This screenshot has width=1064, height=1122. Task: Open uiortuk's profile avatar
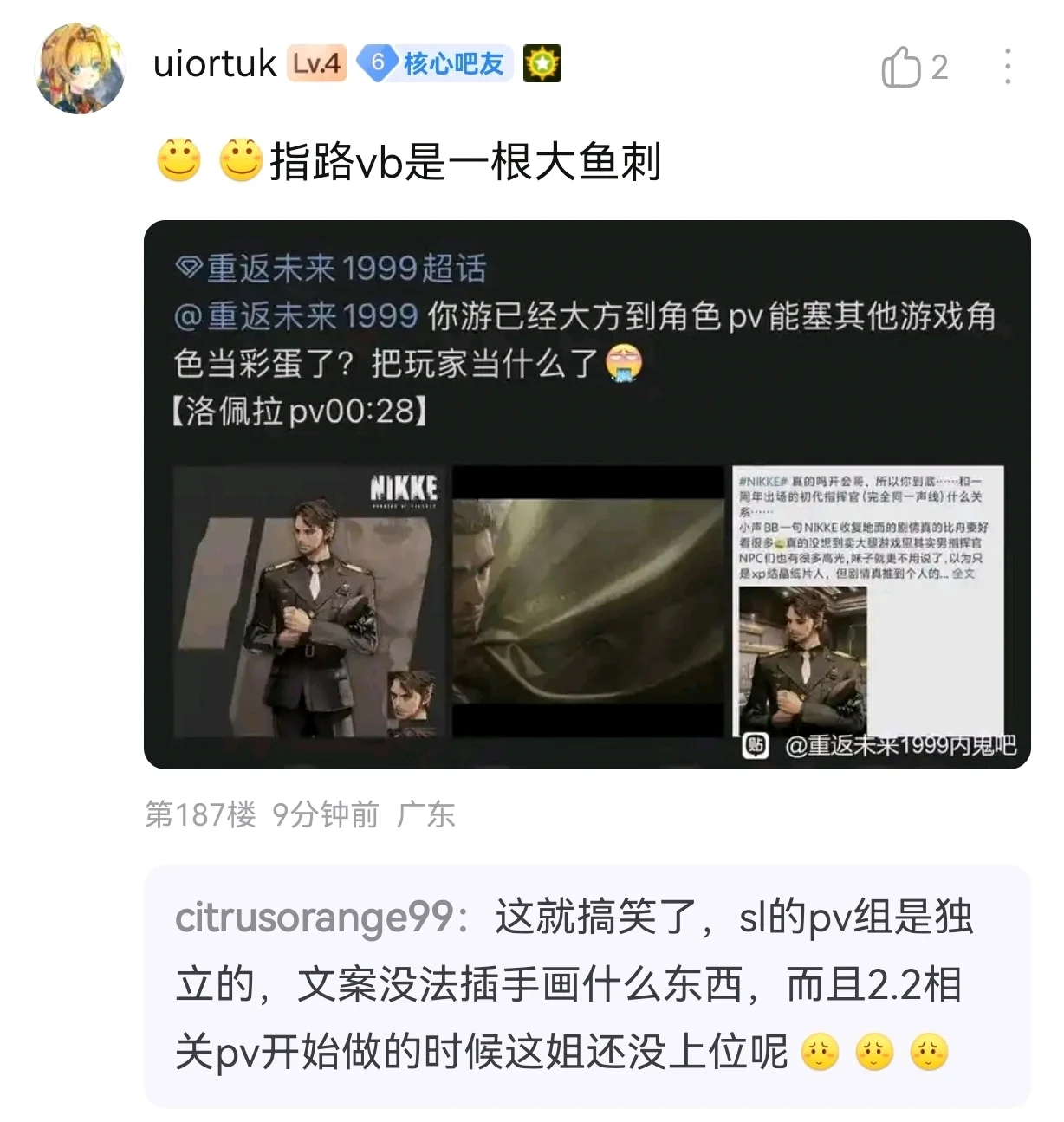79,68
